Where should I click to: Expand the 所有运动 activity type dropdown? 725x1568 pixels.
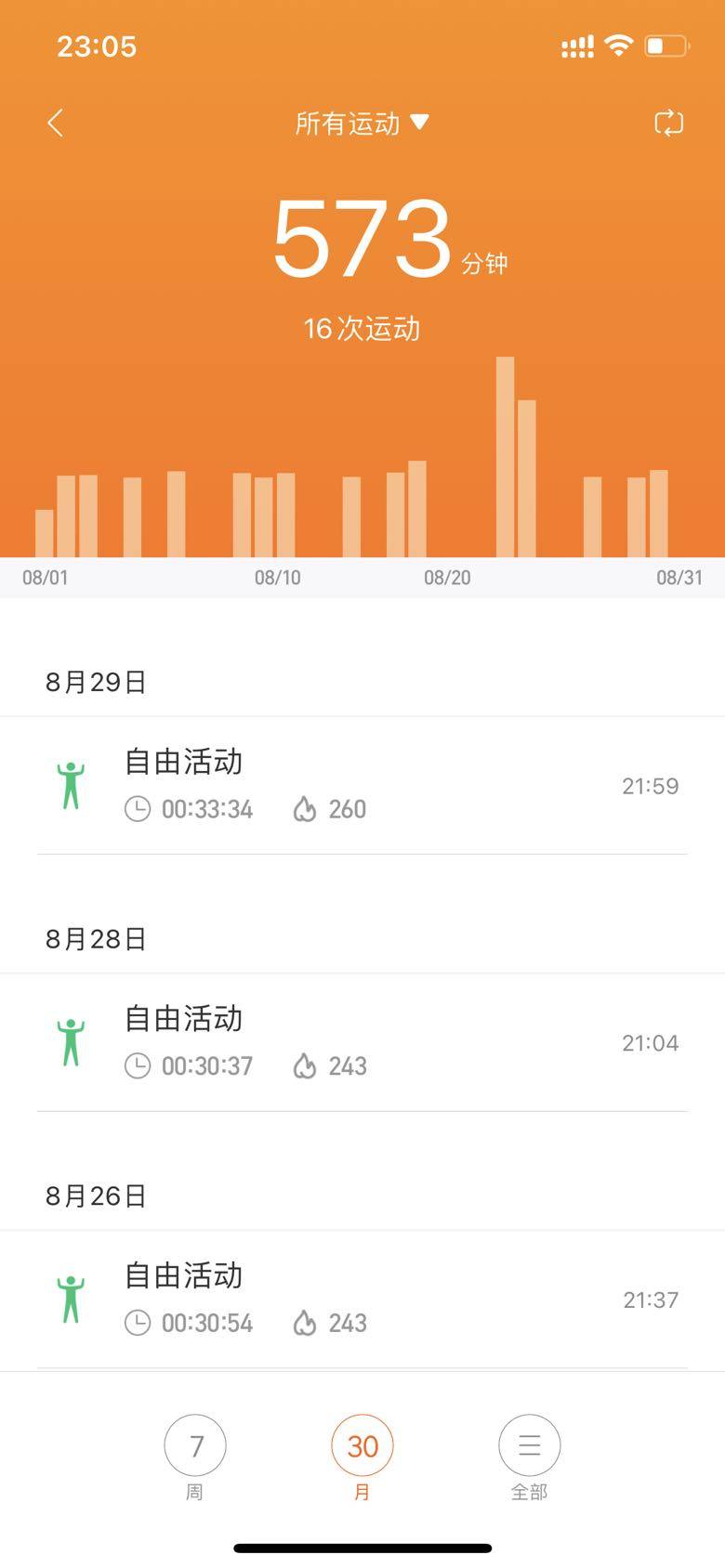click(362, 123)
